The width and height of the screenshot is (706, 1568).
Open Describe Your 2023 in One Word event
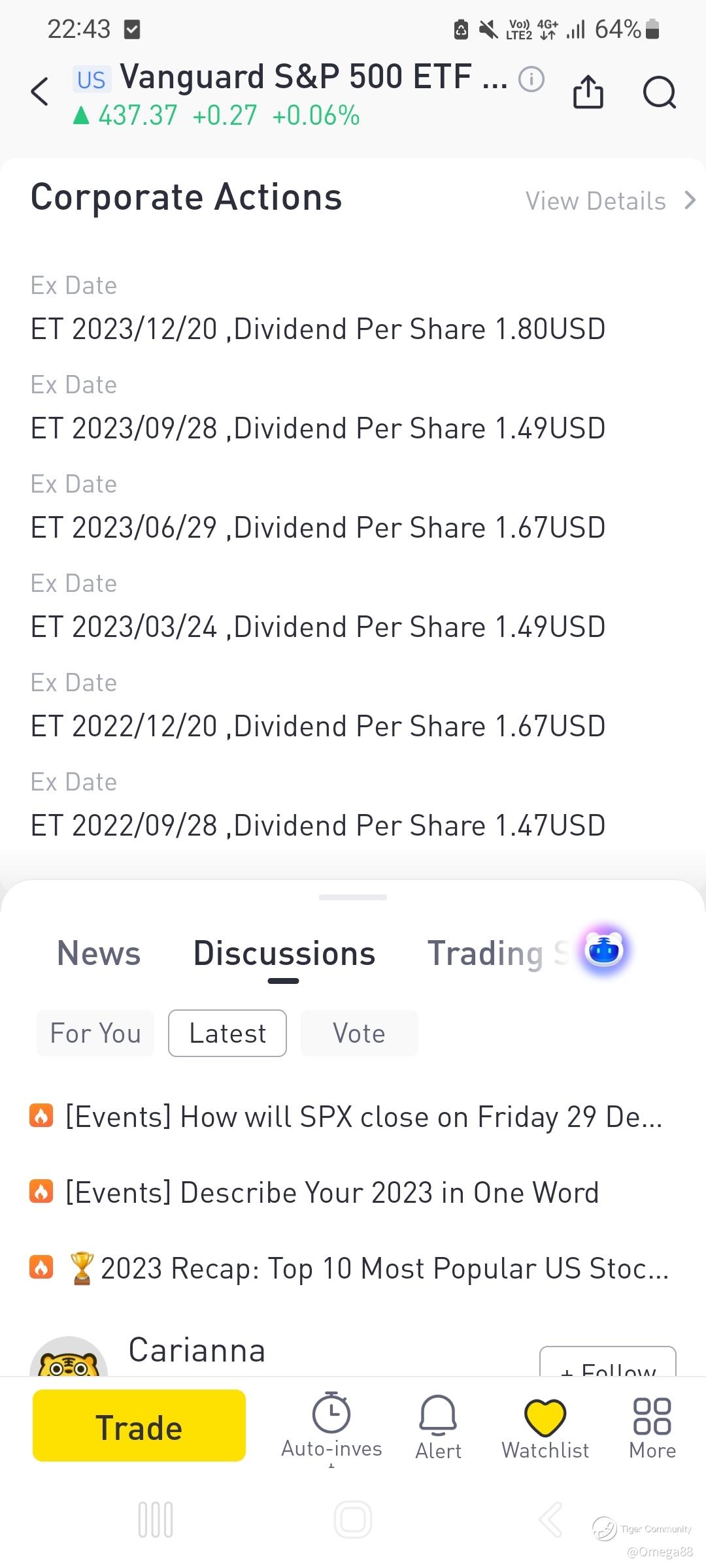(x=332, y=1193)
